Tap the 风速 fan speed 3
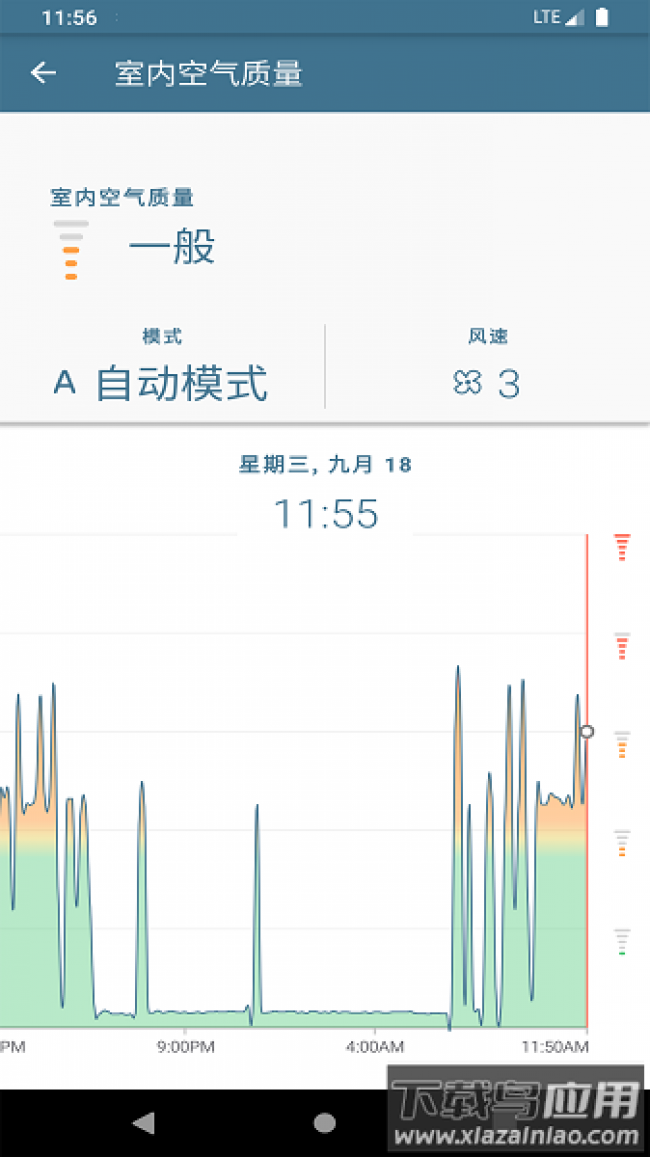The height and width of the screenshot is (1157, 650). 488,382
